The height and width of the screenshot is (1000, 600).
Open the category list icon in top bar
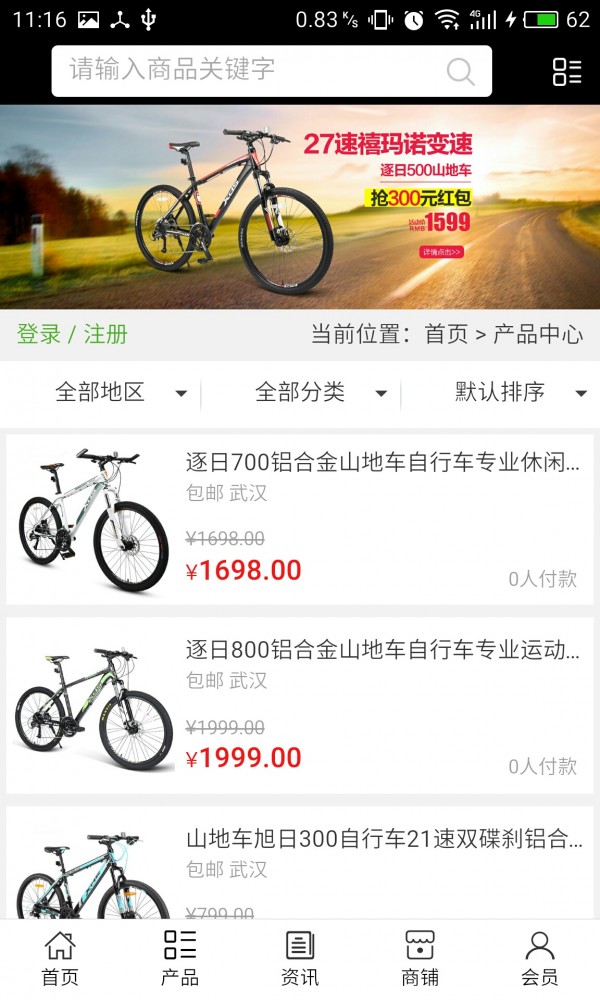566,71
